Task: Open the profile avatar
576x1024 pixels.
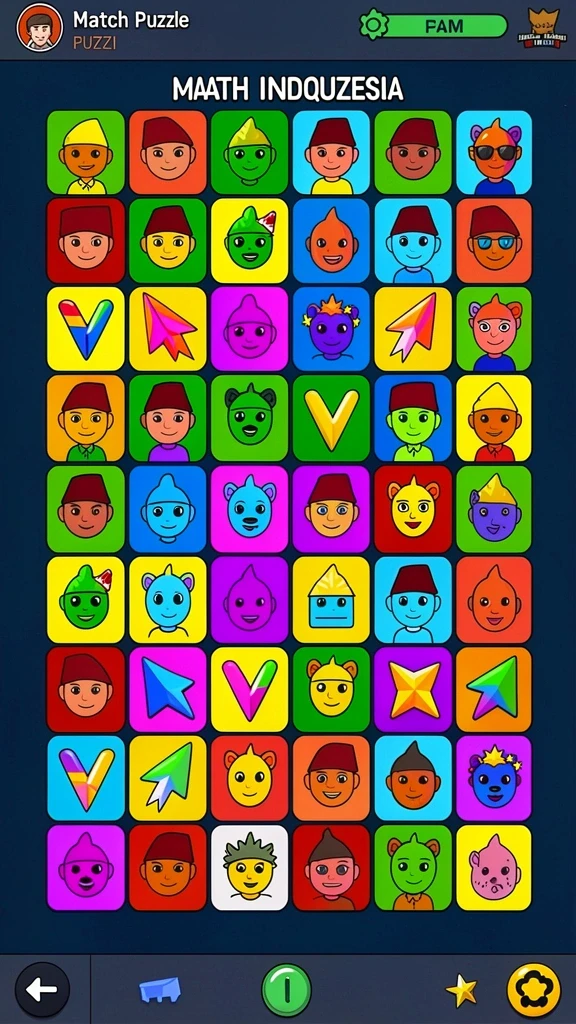Action: coord(40,27)
